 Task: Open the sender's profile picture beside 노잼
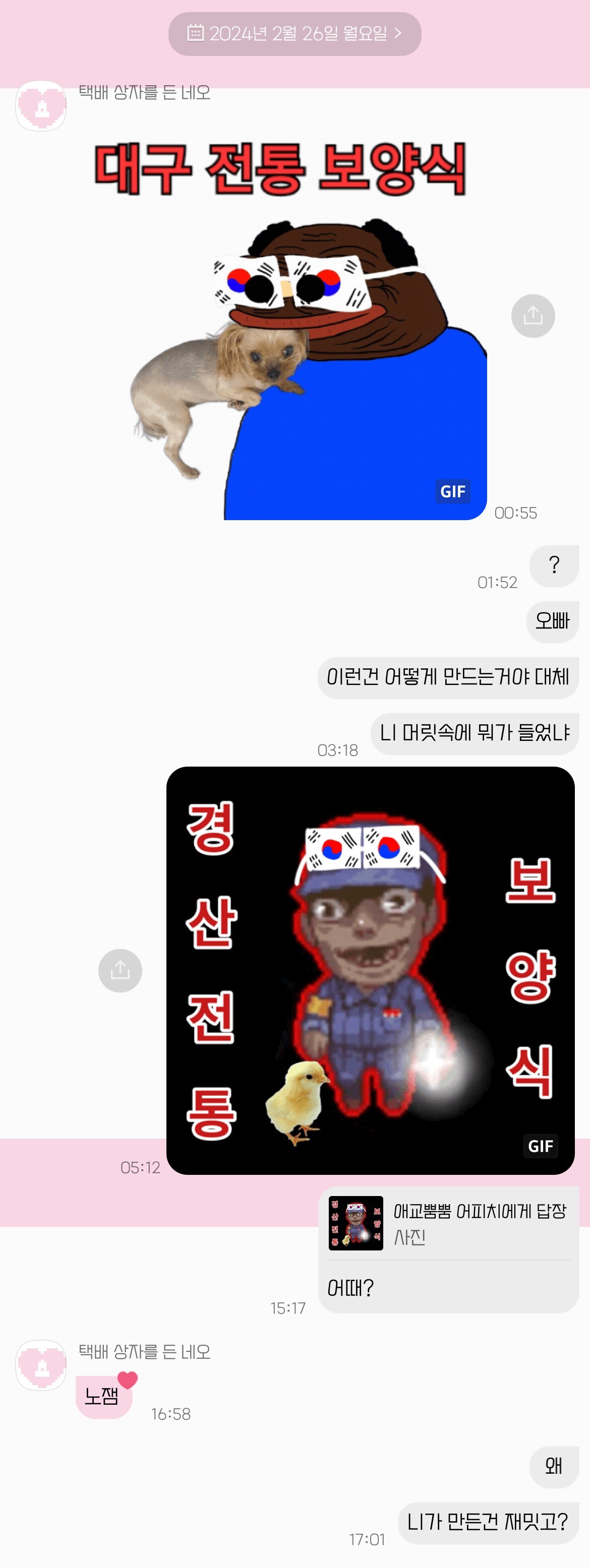coord(41,1365)
